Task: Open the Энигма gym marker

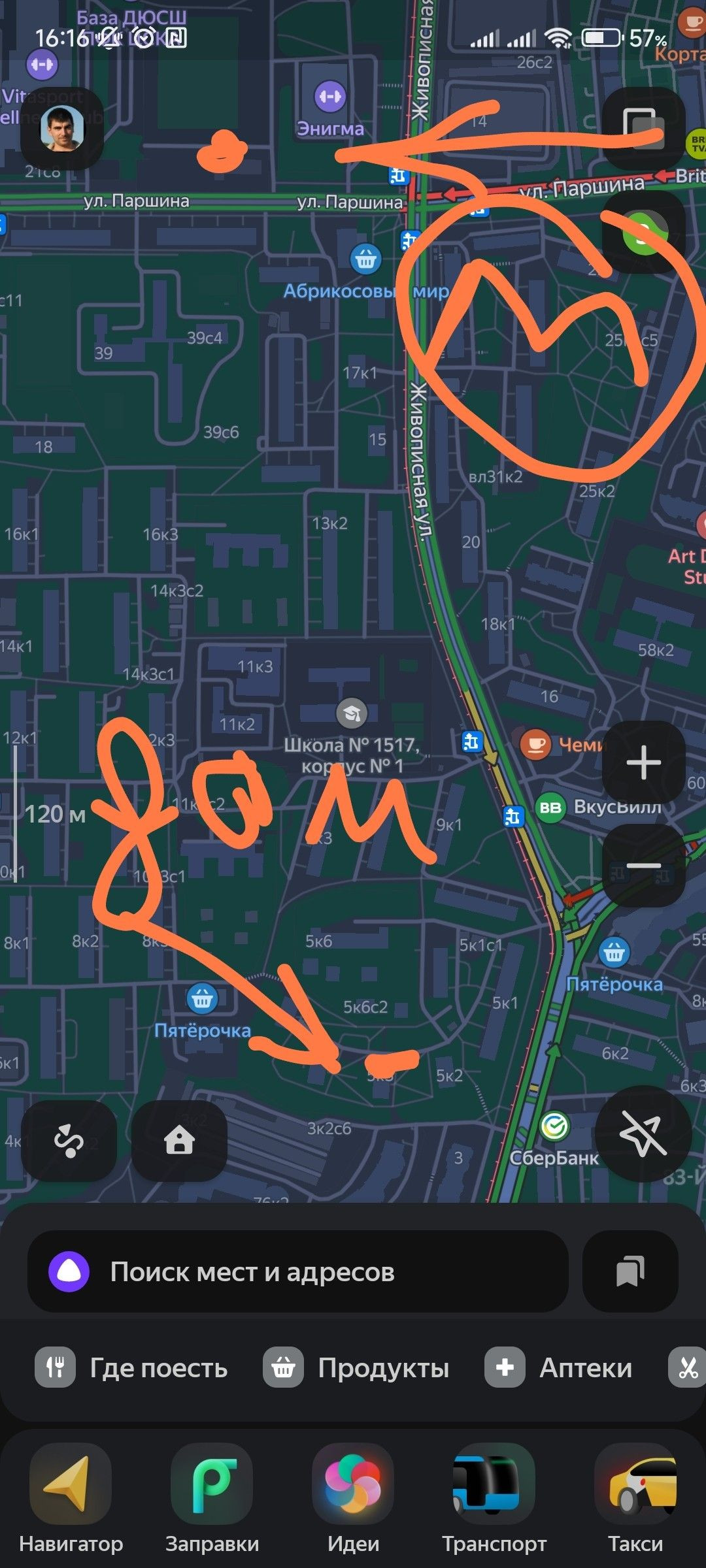Action: click(x=330, y=97)
